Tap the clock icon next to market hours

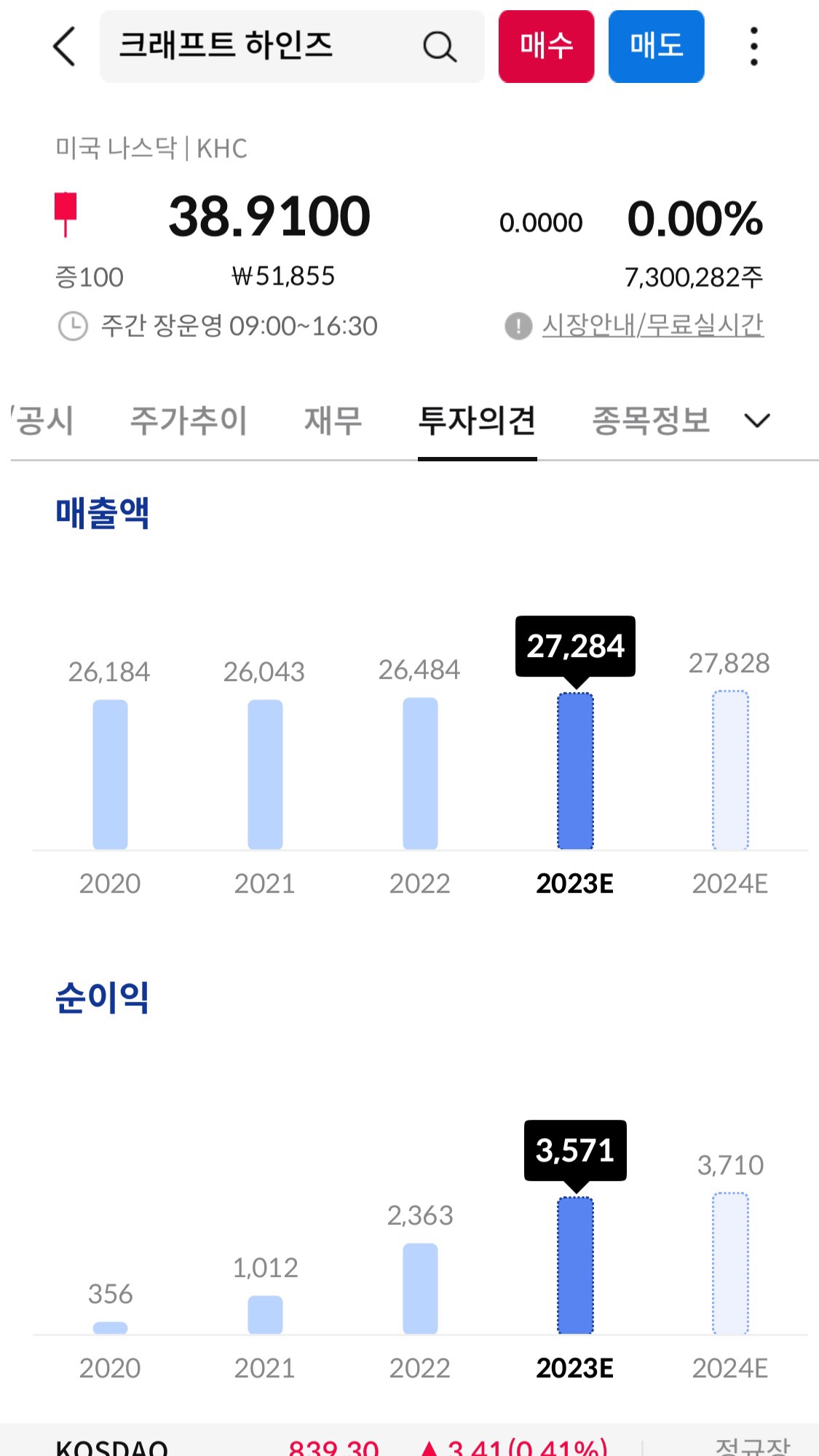(x=74, y=326)
